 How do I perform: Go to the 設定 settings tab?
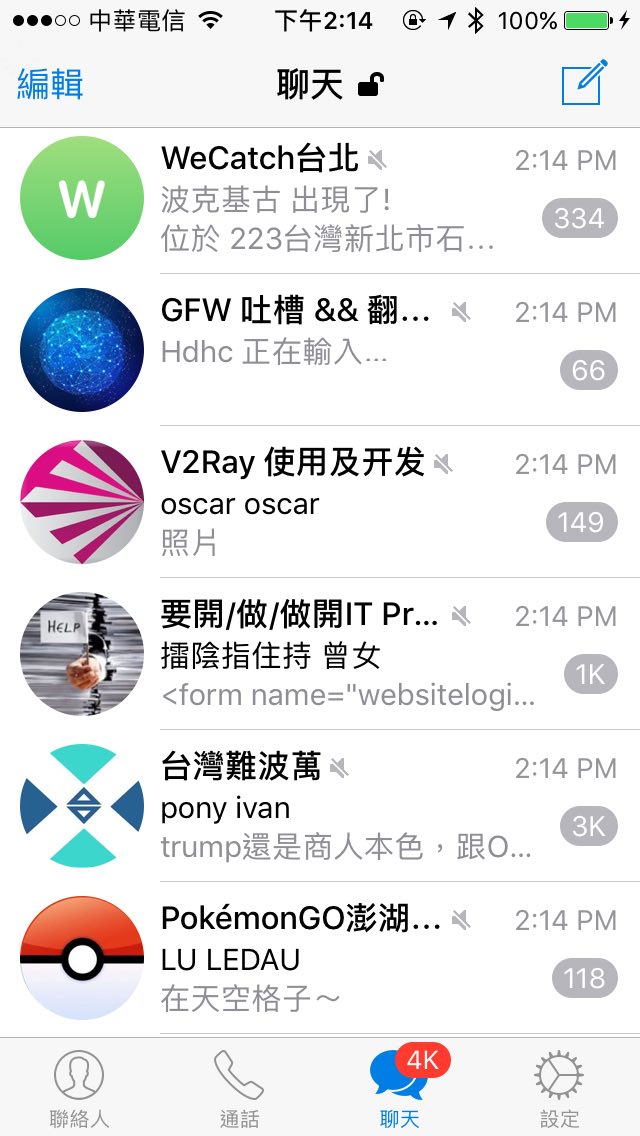click(559, 1088)
